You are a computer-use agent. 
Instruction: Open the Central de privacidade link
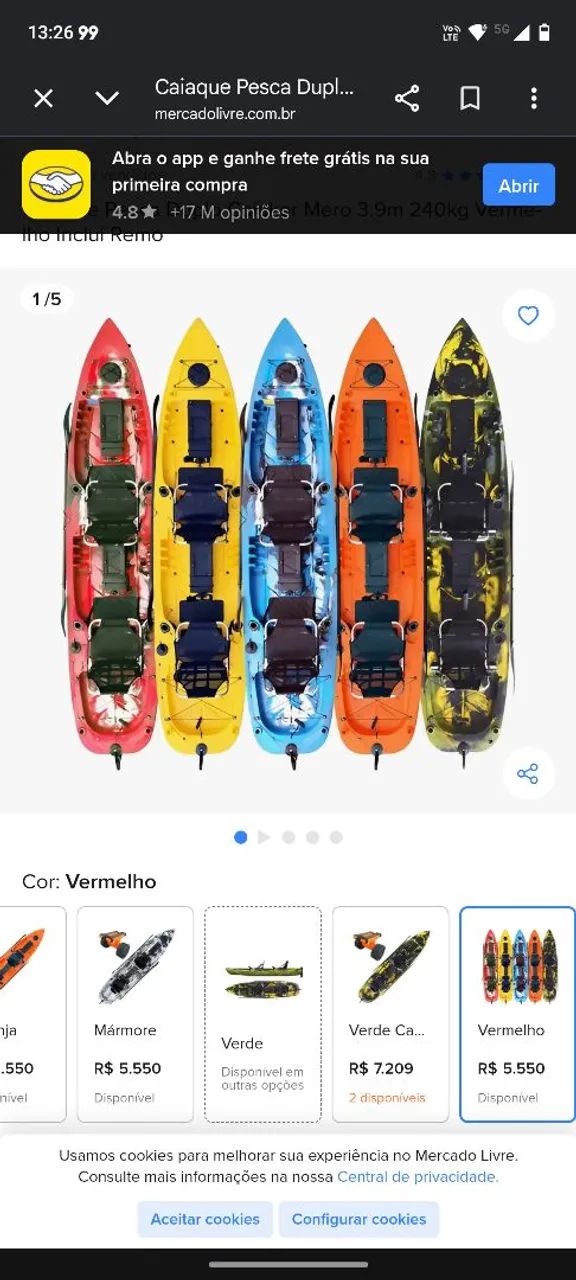(418, 1177)
